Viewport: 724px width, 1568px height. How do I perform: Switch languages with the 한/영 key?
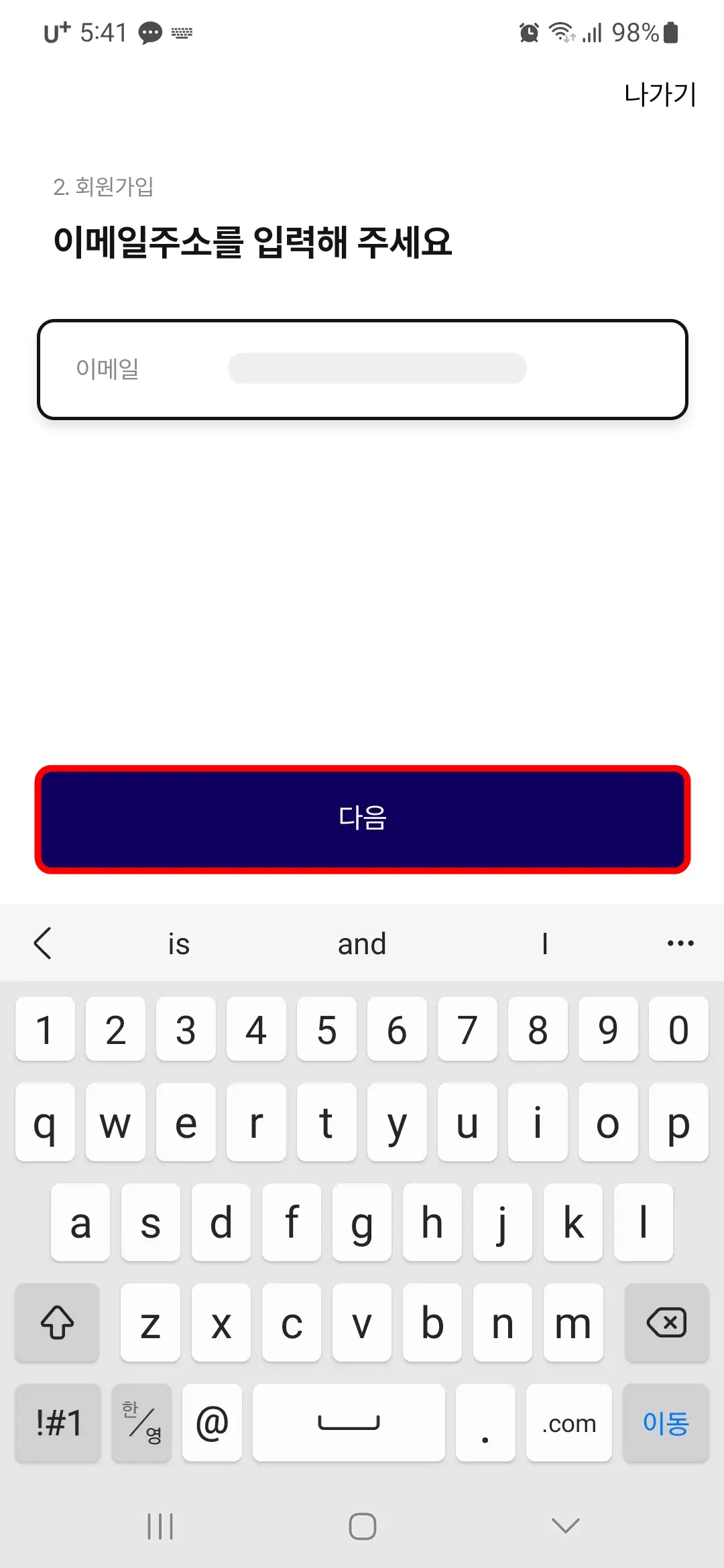141,1423
